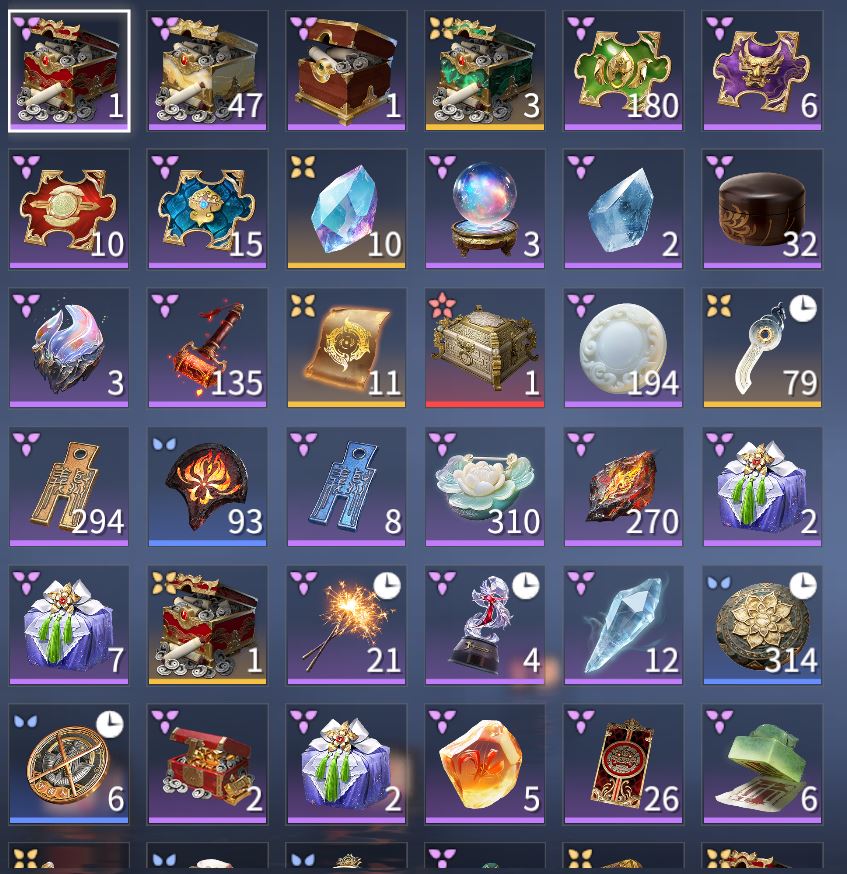
Task: Open the golden scroll item (11)
Action: pos(346,348)
